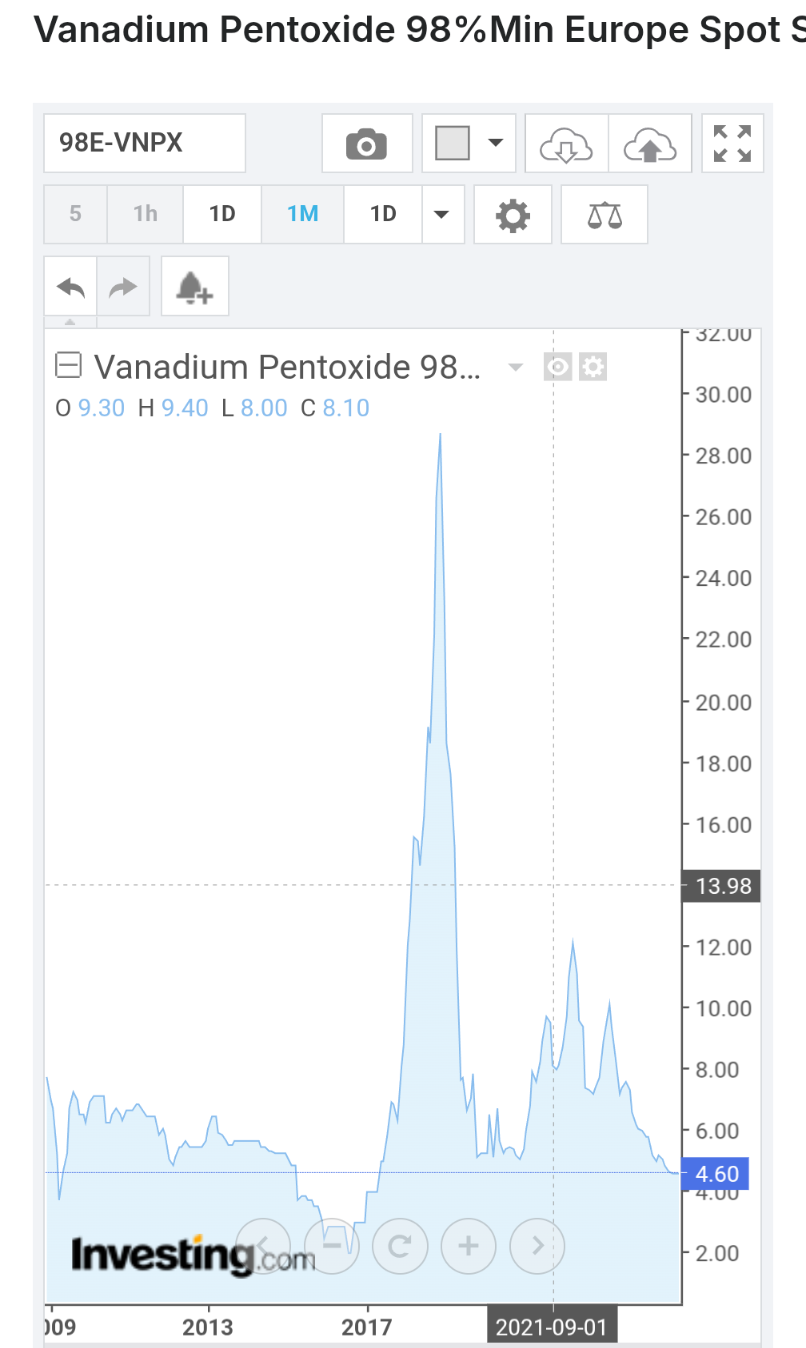
Task: Edit the 98E-VNPX symbol field
Action: click(x=144, y=143)
